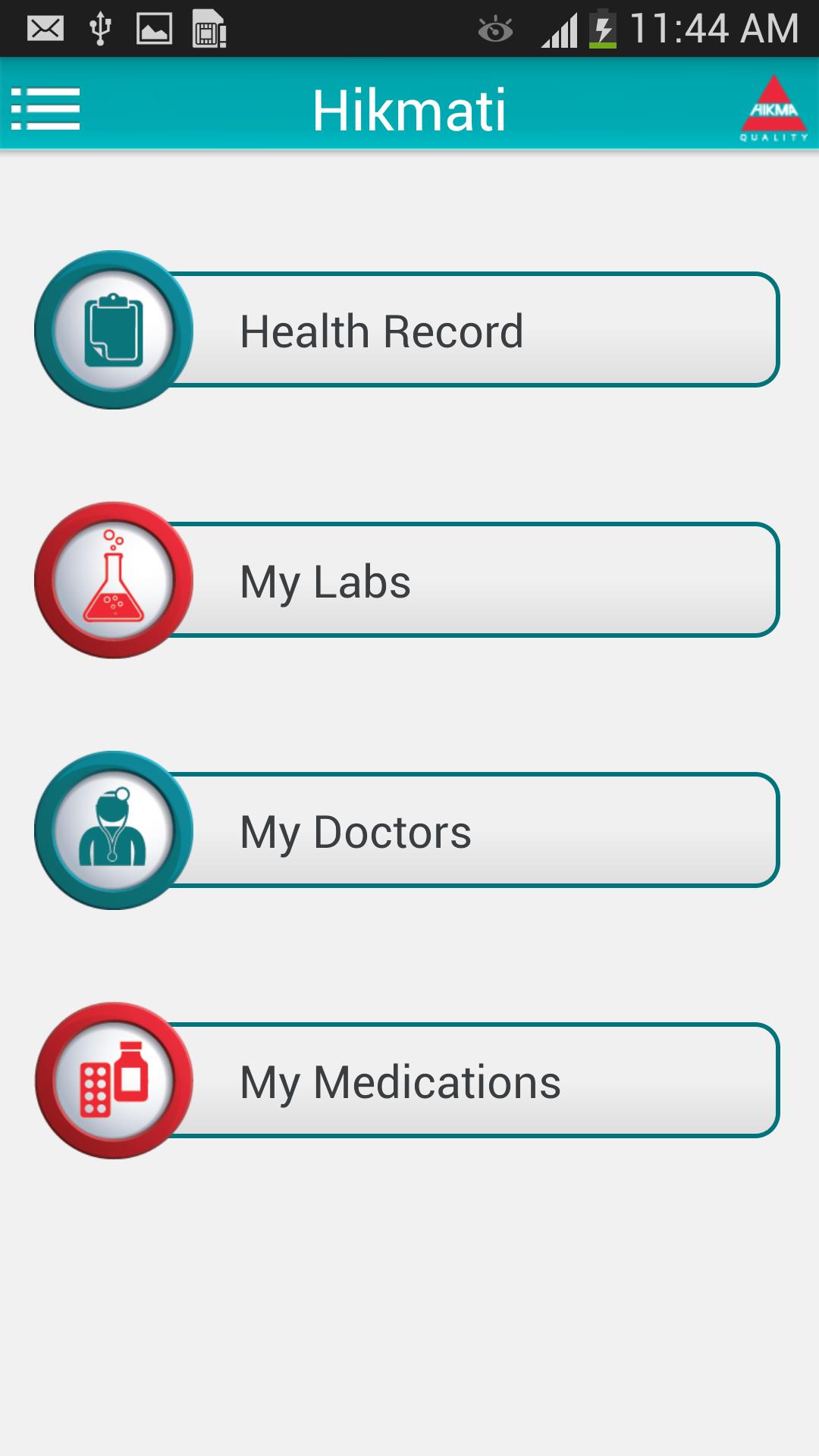Open Health Record
The image size is (819, 1456).
click(x=470, y=331)
